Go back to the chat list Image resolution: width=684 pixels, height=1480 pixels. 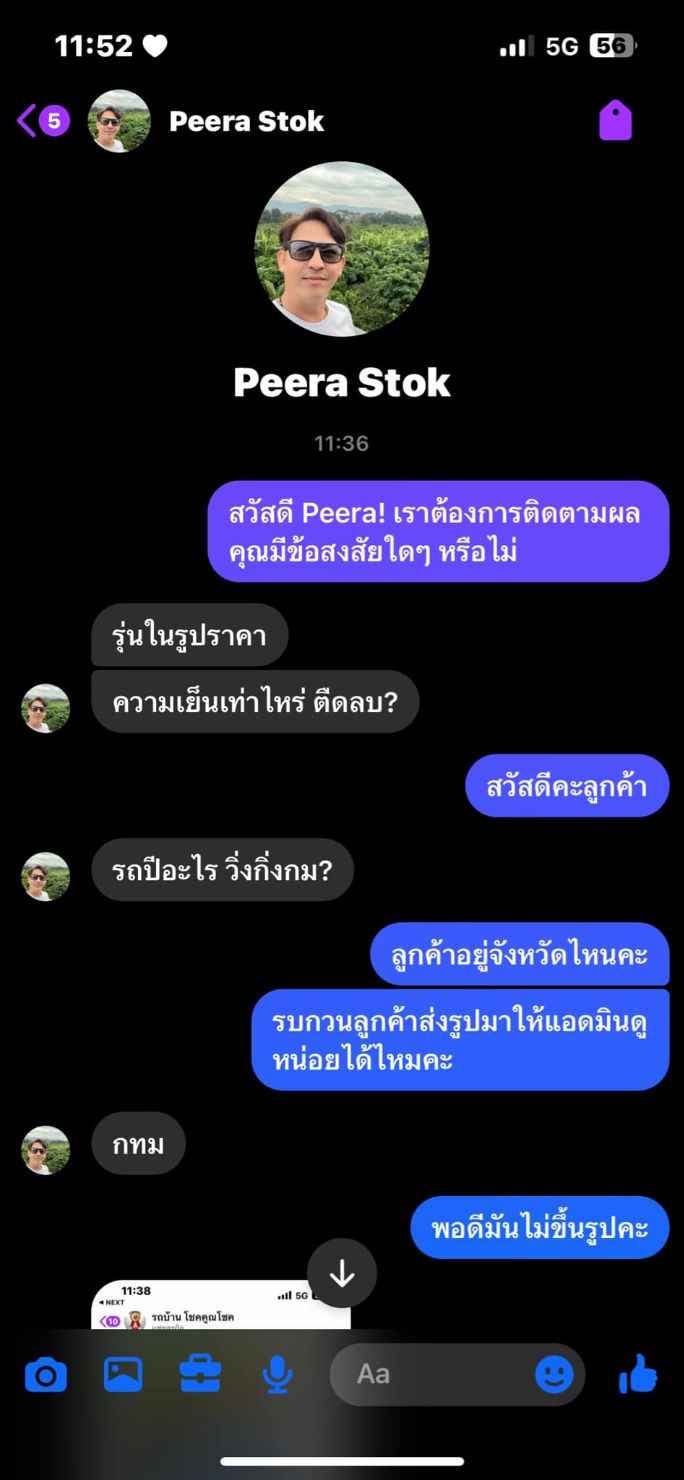[43, 121]
